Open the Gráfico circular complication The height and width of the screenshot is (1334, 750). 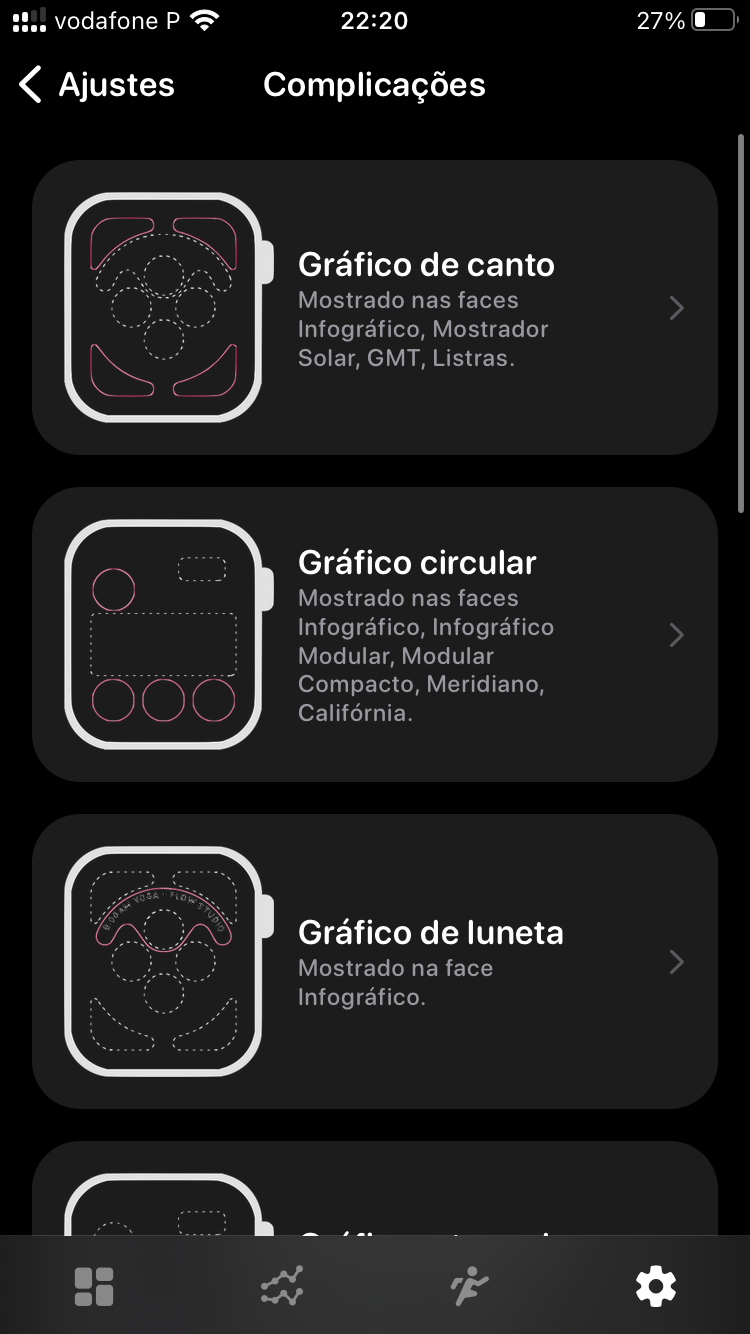[x=375, y=634]
